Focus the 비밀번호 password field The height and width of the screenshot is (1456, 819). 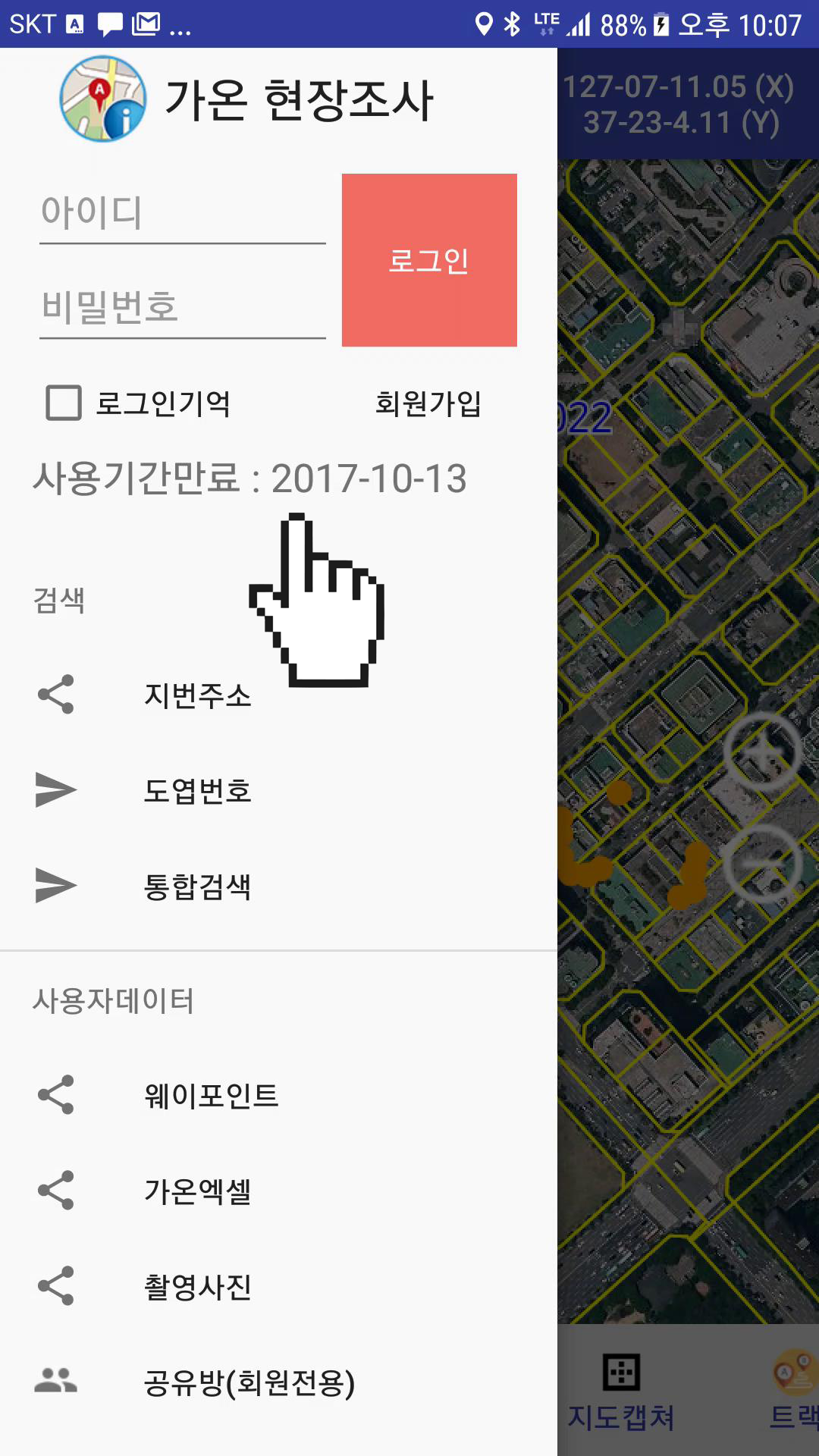pyautogui.click(x=183, y=307)
